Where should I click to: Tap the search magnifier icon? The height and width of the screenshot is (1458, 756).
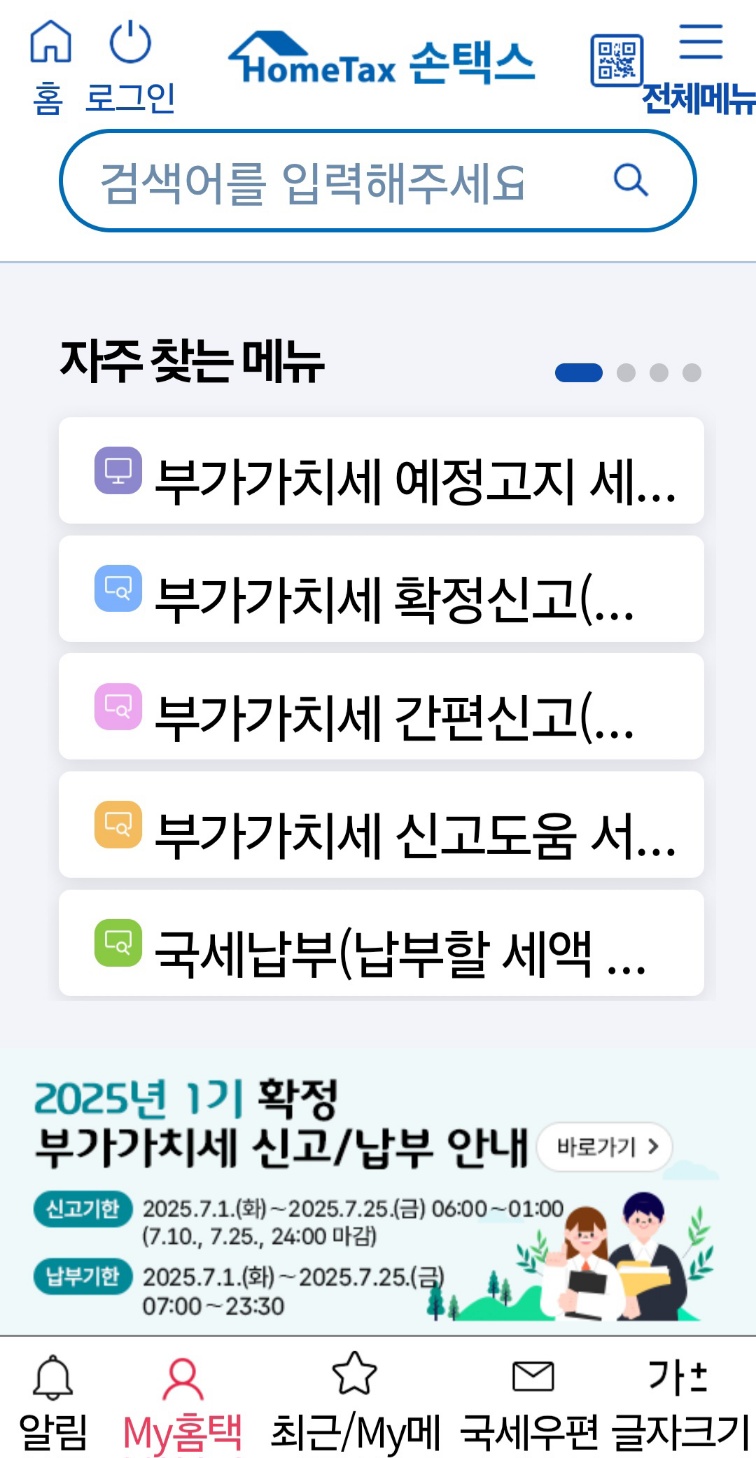pos(629,180)
